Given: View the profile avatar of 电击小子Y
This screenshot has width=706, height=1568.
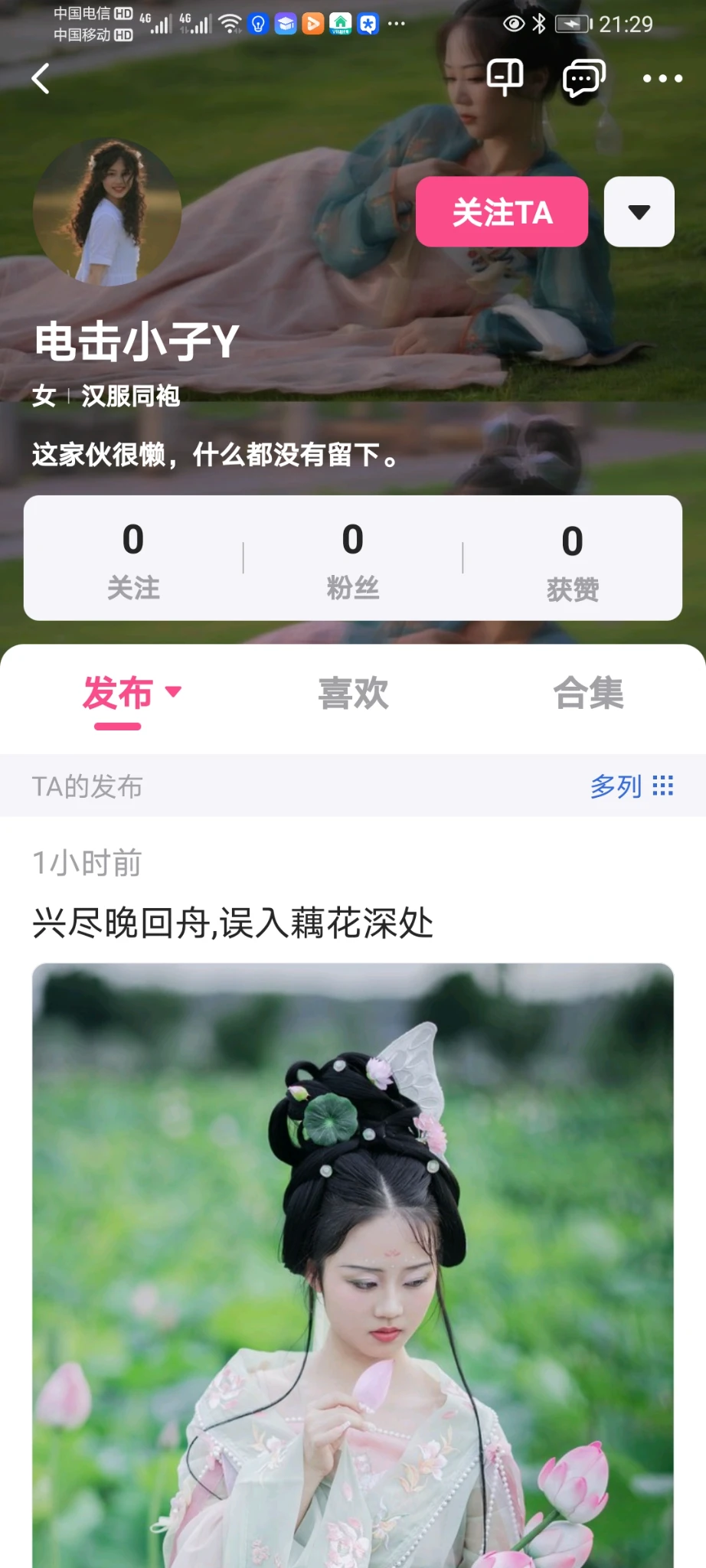Looking at the screenshot, I should 107,212.
